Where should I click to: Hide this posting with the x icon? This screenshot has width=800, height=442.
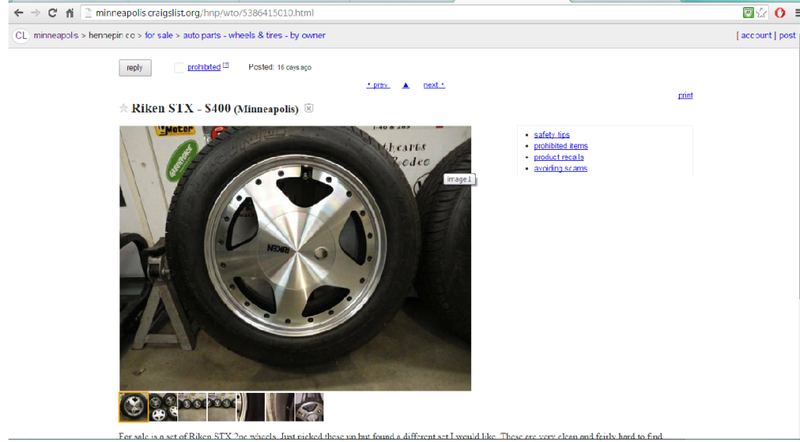(x=309, y=108)
